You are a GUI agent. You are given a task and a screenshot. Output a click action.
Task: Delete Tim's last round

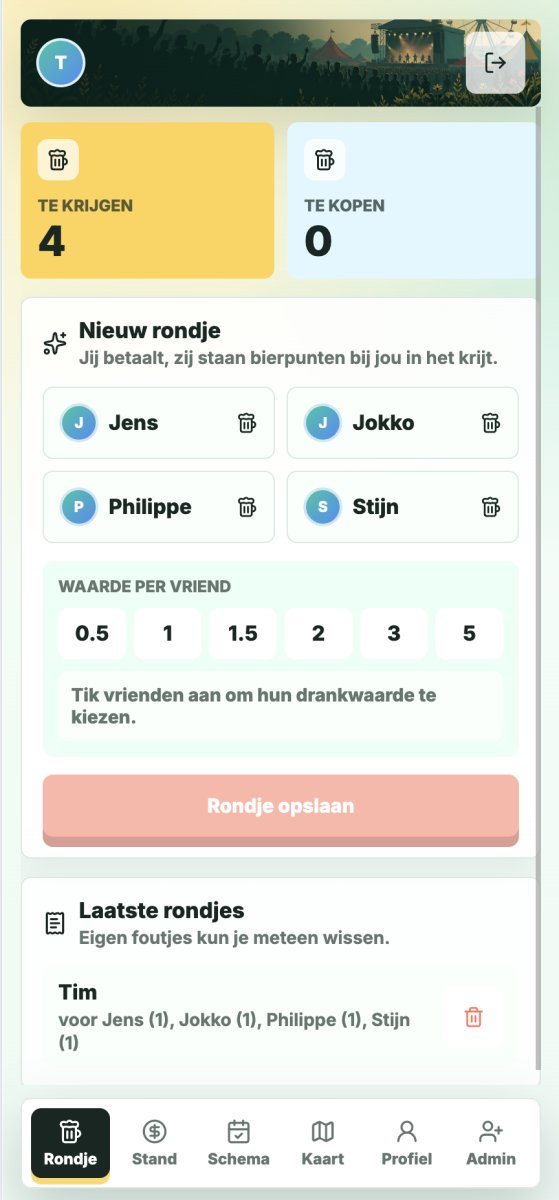[x=474, y=1018]
